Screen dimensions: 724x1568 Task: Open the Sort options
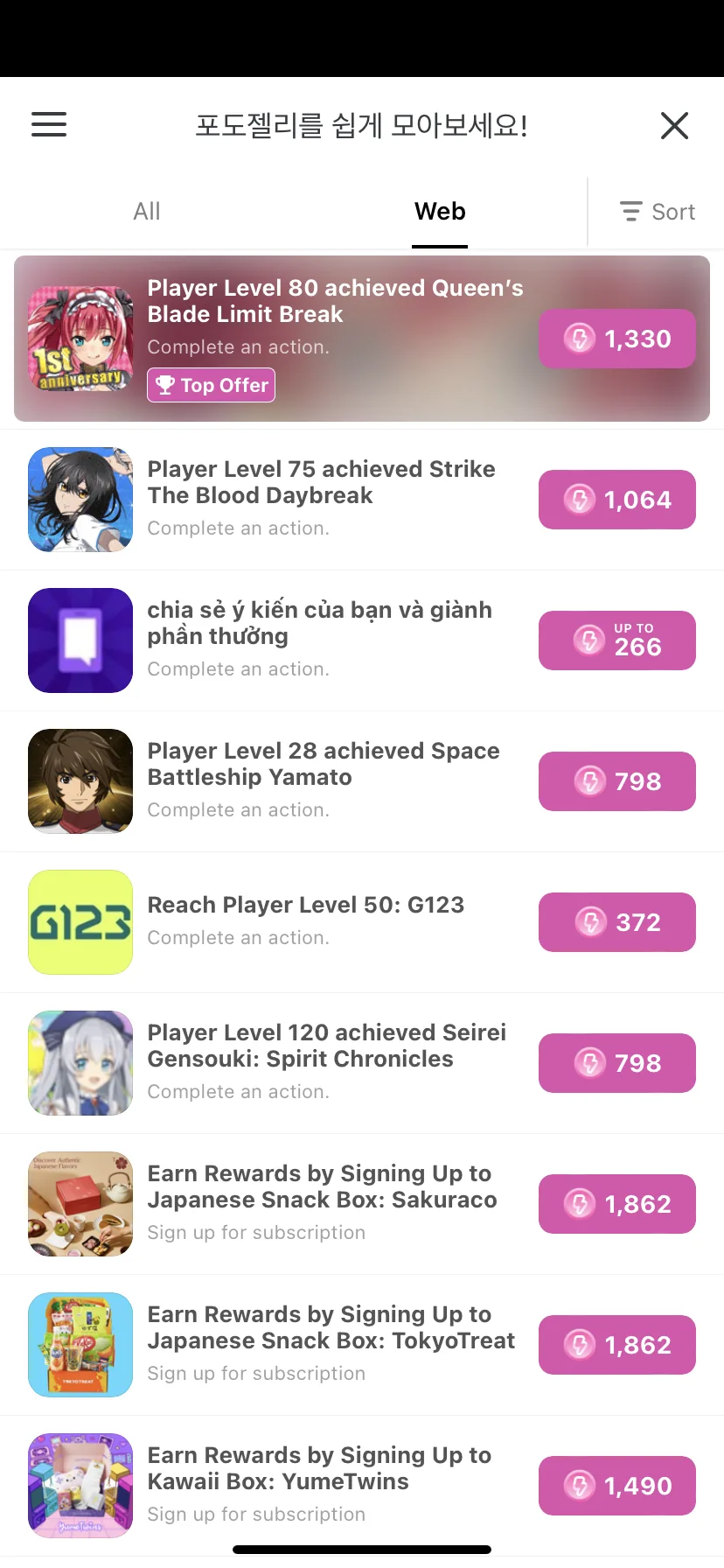658,212
